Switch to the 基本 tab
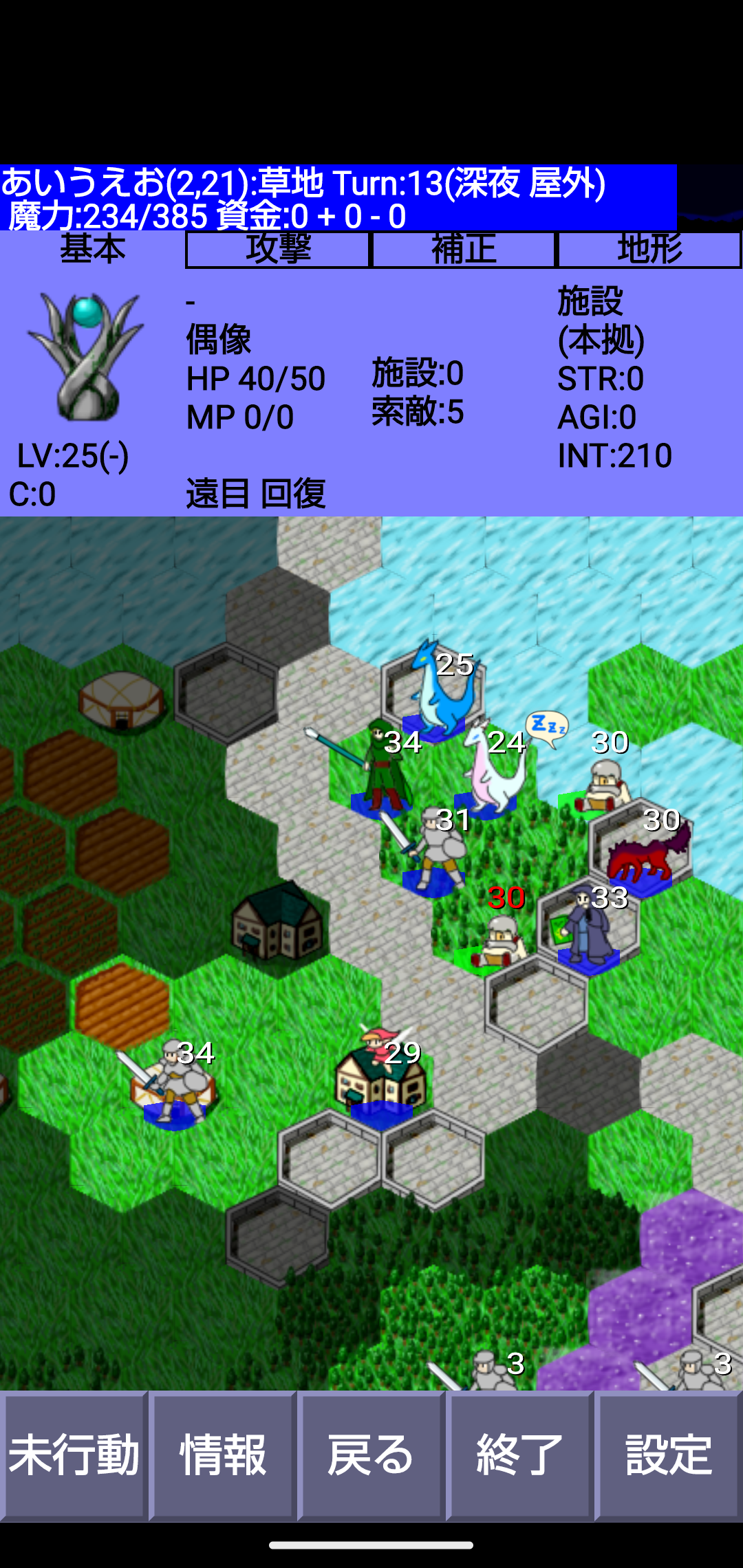The image size is (743, 1568). click(93, 249)
